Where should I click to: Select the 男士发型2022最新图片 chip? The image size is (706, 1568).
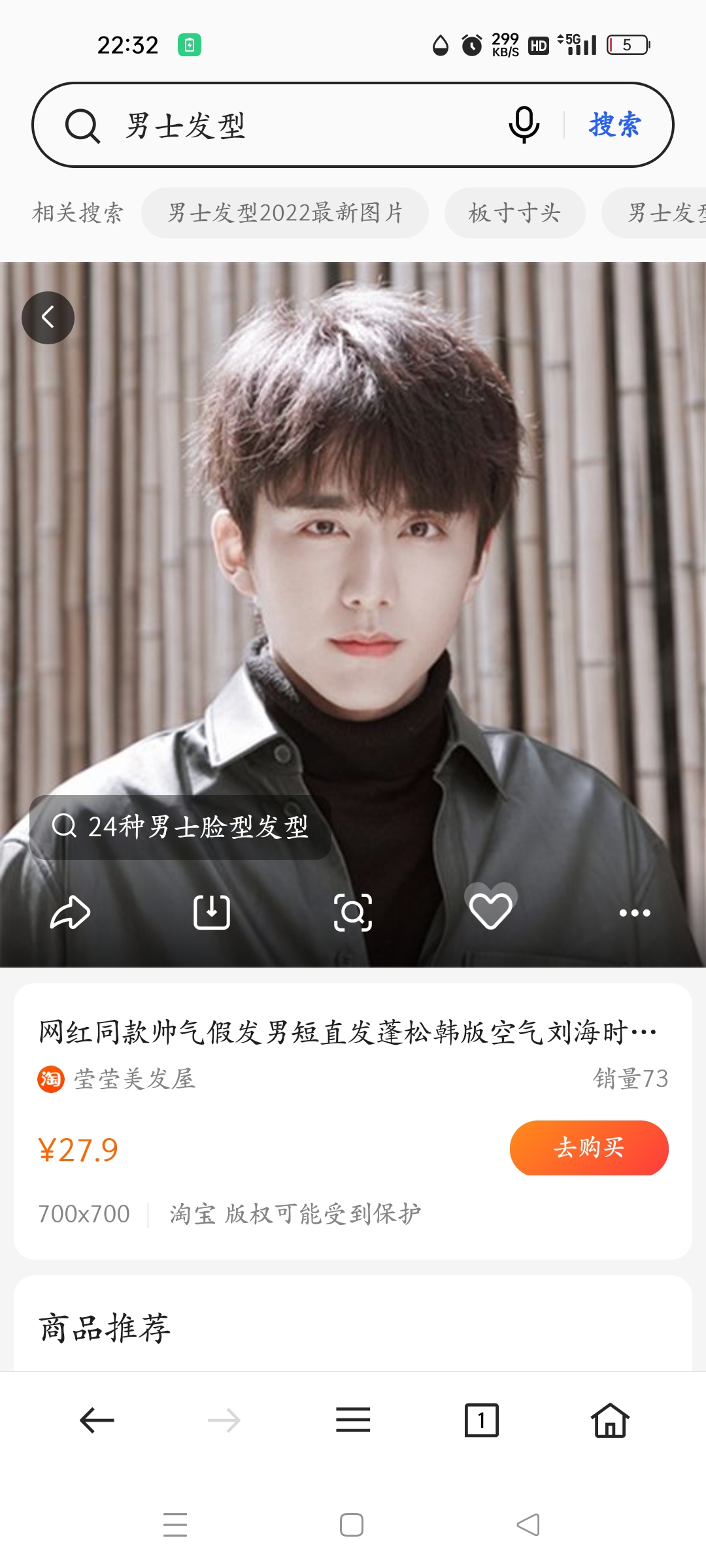pos(285,213)
